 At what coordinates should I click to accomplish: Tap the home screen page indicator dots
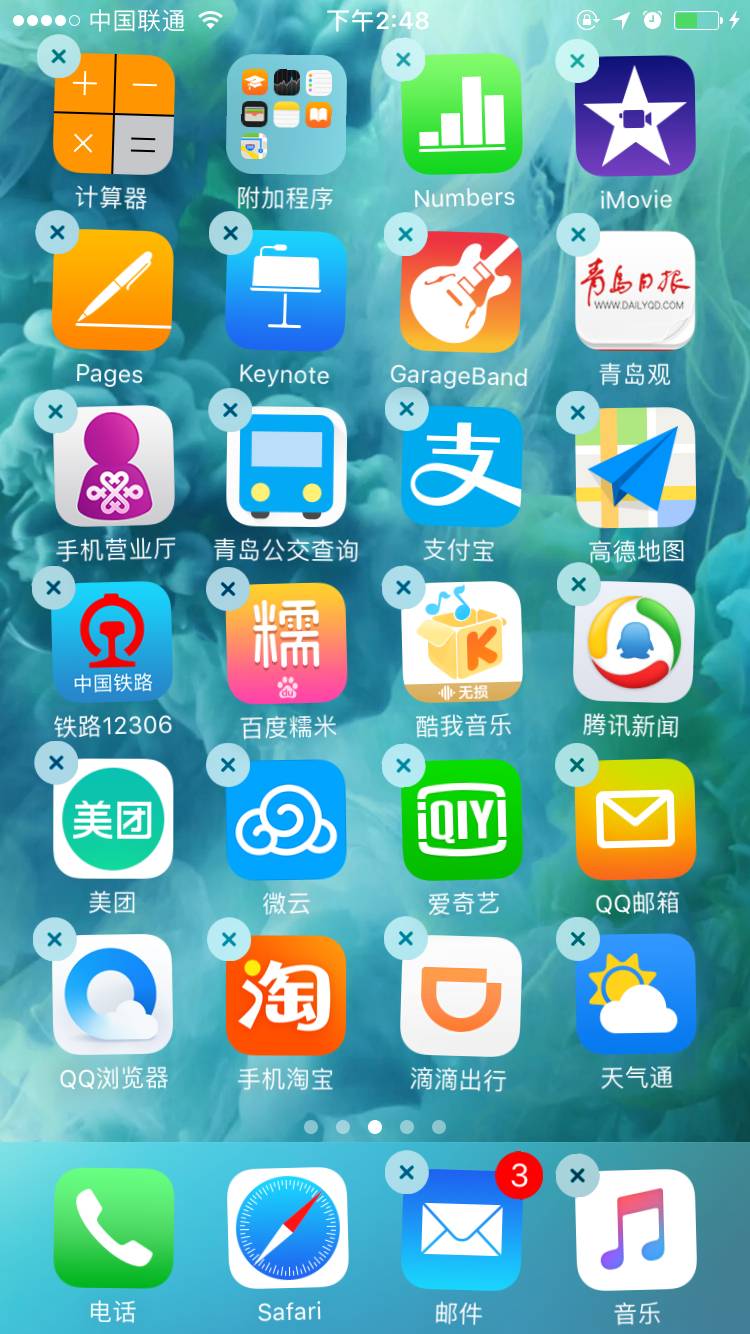[374, 1127]
